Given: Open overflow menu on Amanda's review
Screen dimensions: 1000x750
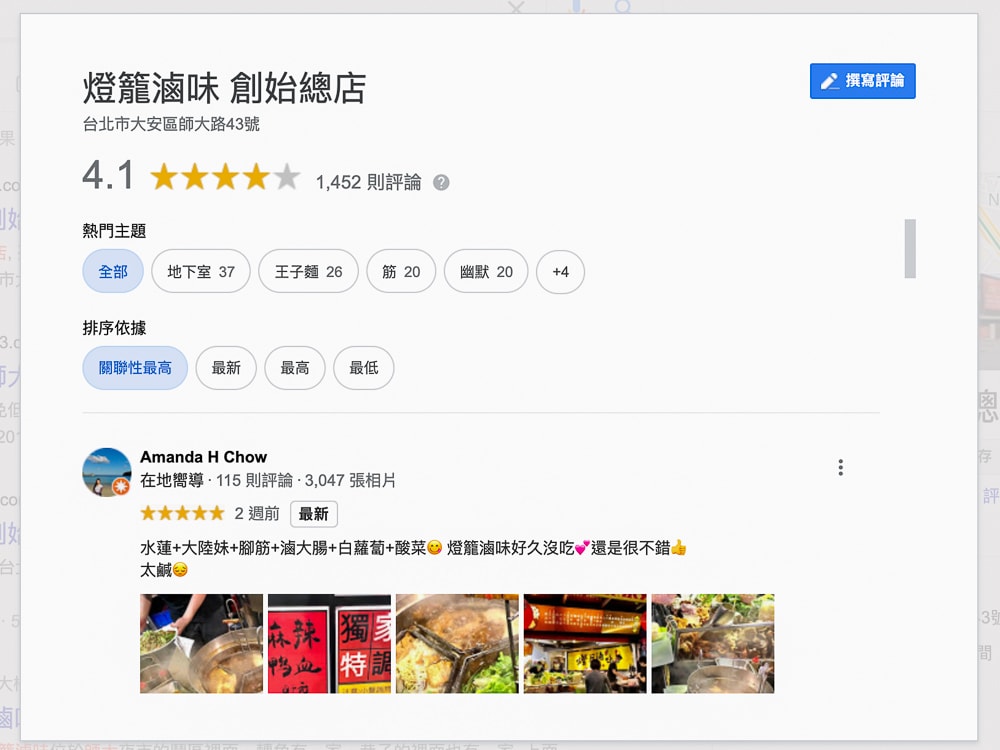Looking at the screenshot, I should 840,467.
